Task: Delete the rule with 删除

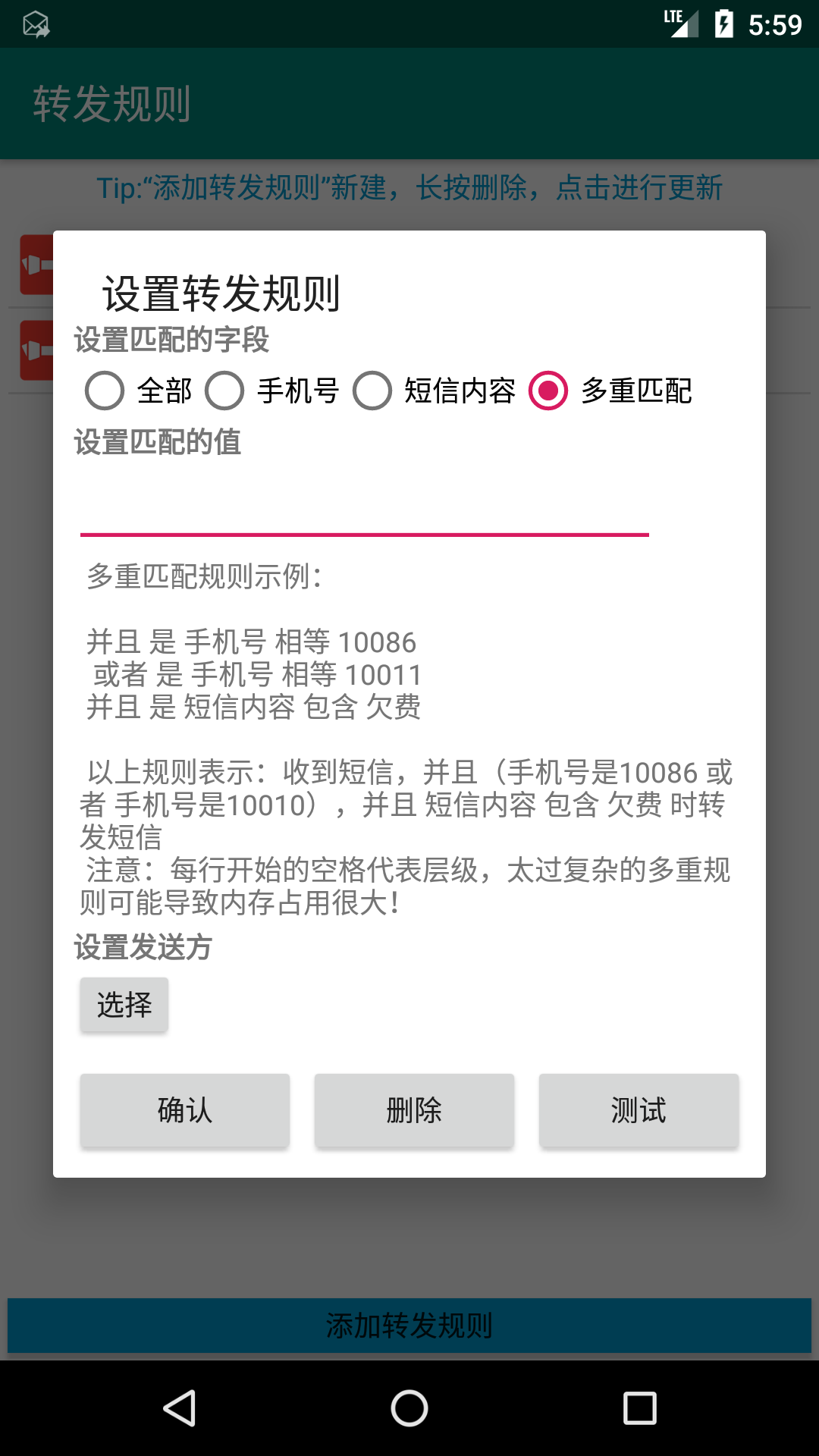Action: (414, 1110)
